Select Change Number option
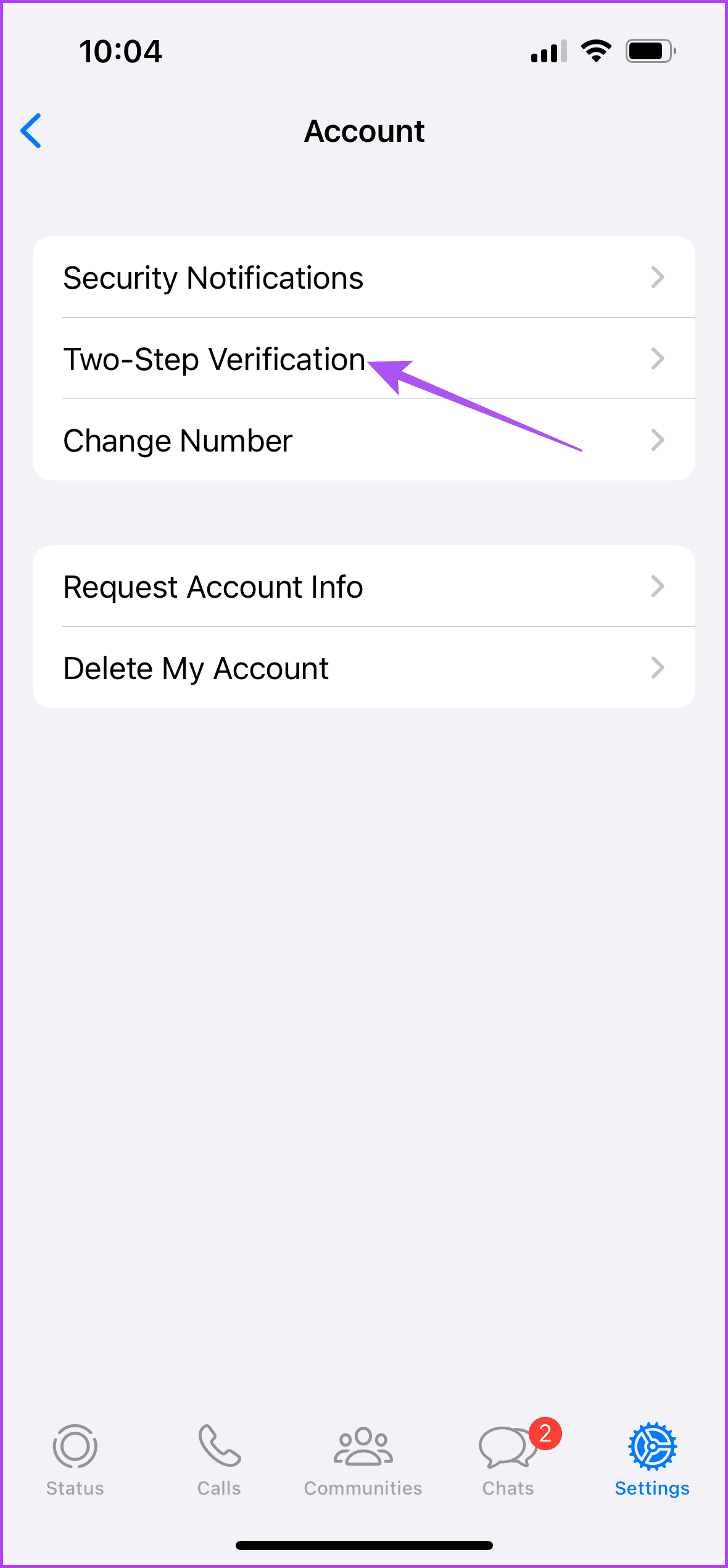The height and width of the screenshot is (1568, 728). [x=363, y=440]
